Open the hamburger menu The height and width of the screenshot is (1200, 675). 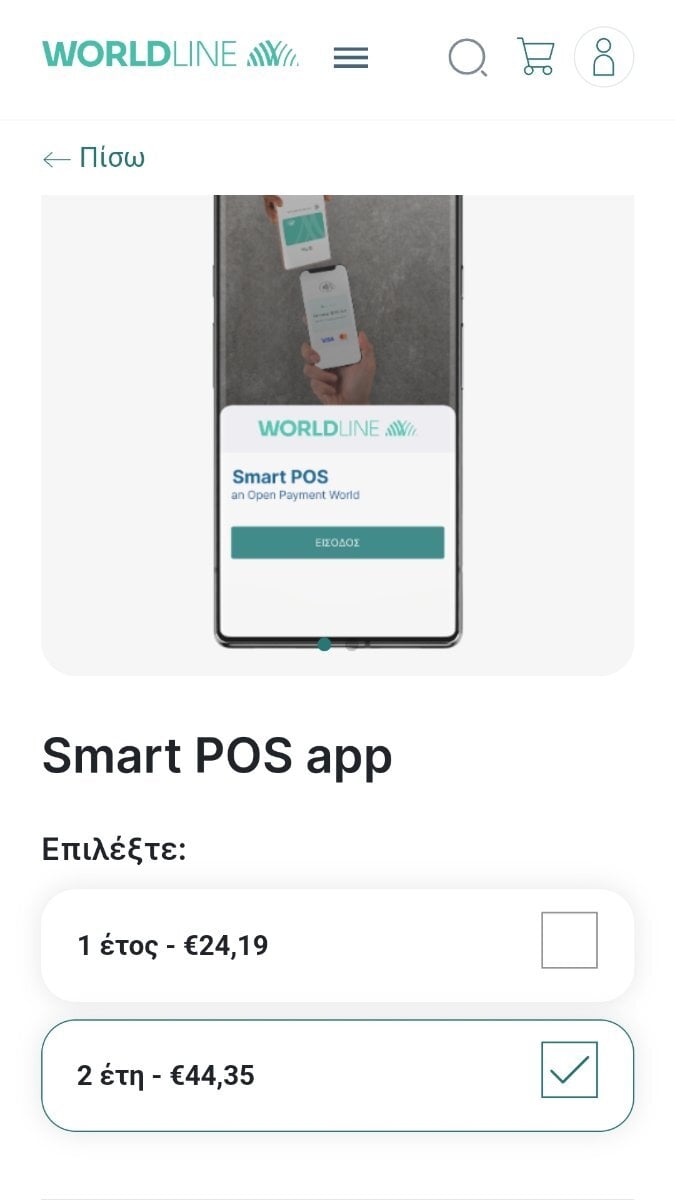pos(350,58)
